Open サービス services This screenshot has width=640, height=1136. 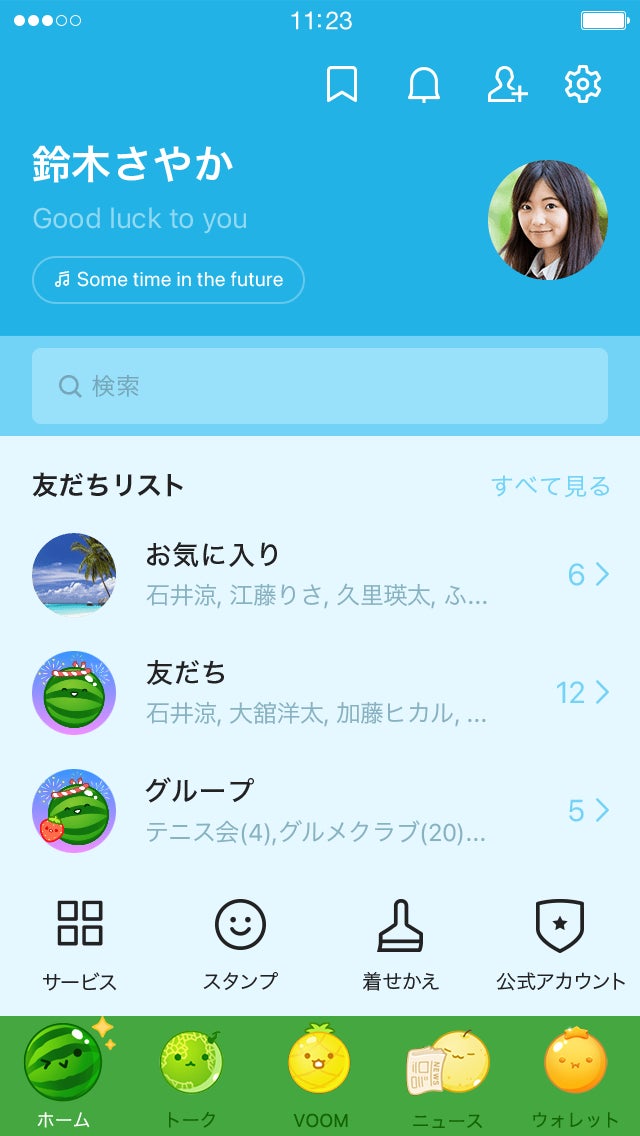(80, 942)
